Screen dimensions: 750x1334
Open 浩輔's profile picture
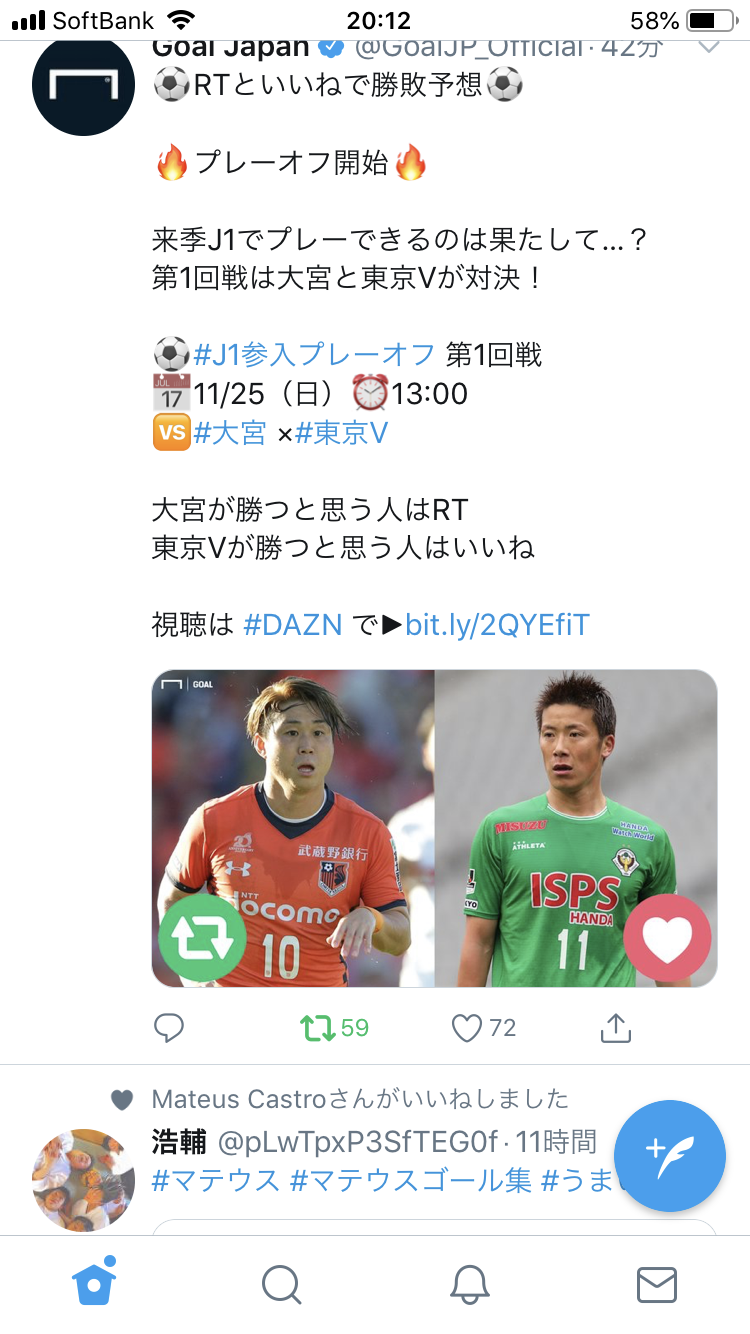click(84, 1180)
